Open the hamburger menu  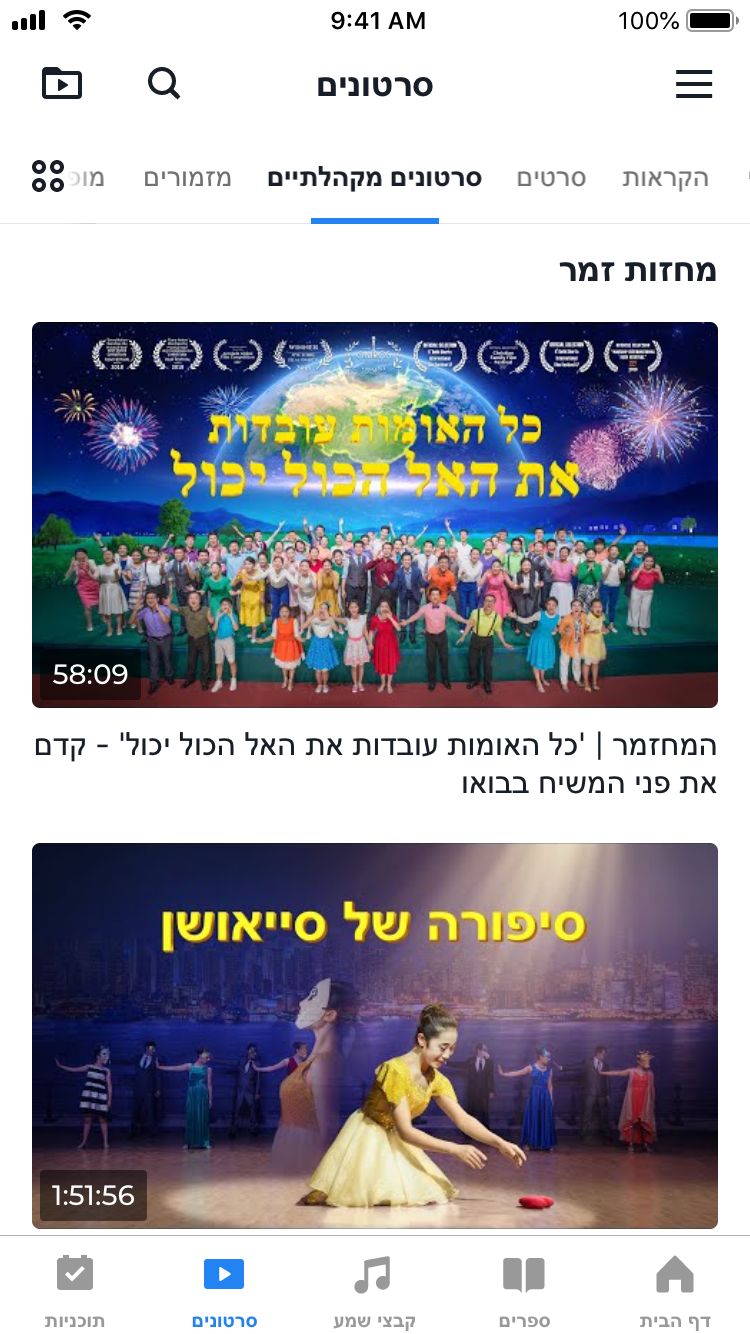coord(694,84)
